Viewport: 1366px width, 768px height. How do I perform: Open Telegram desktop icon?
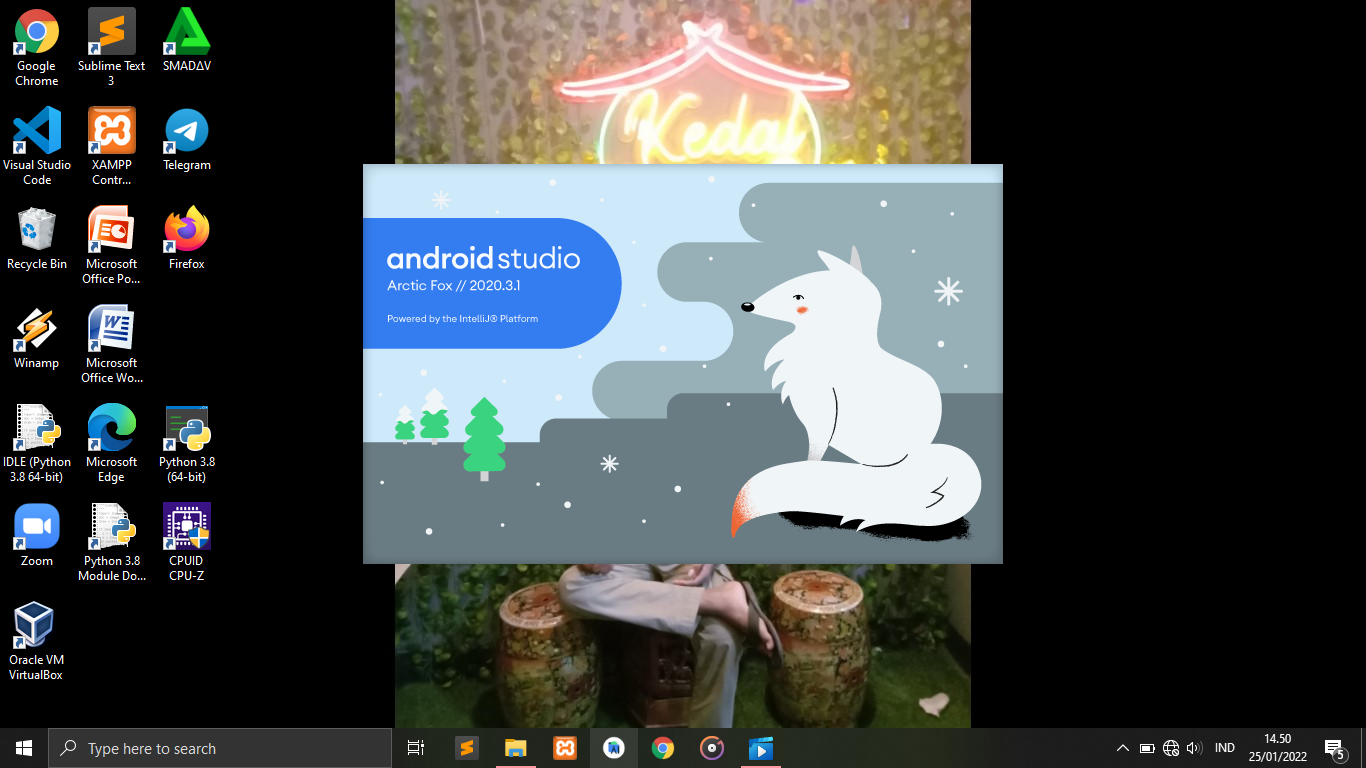[186, 131]
